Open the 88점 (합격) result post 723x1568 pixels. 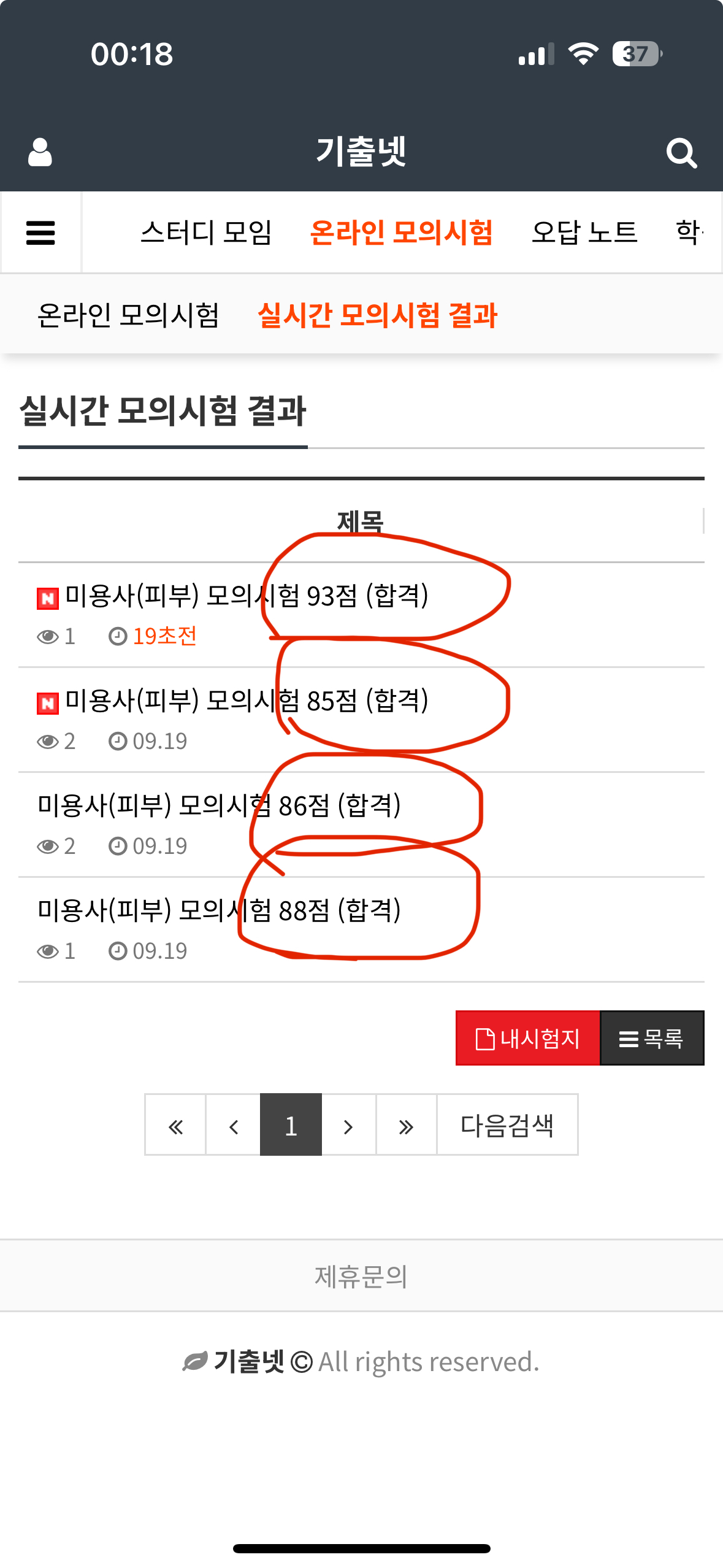pos(219,910)
